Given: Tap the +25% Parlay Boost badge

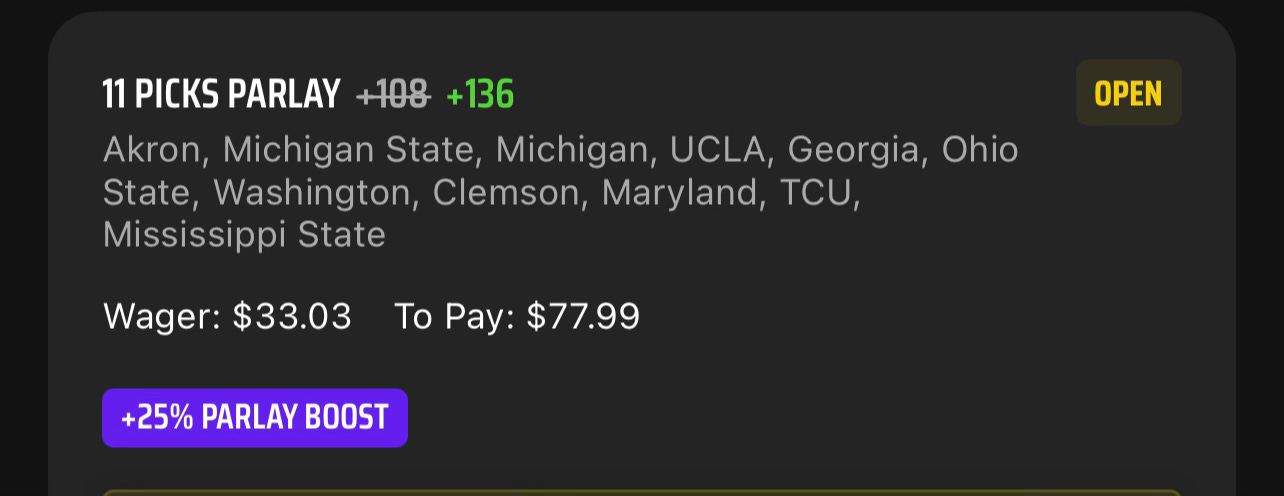Looking at the screenshot, I should tap(255, 418).
